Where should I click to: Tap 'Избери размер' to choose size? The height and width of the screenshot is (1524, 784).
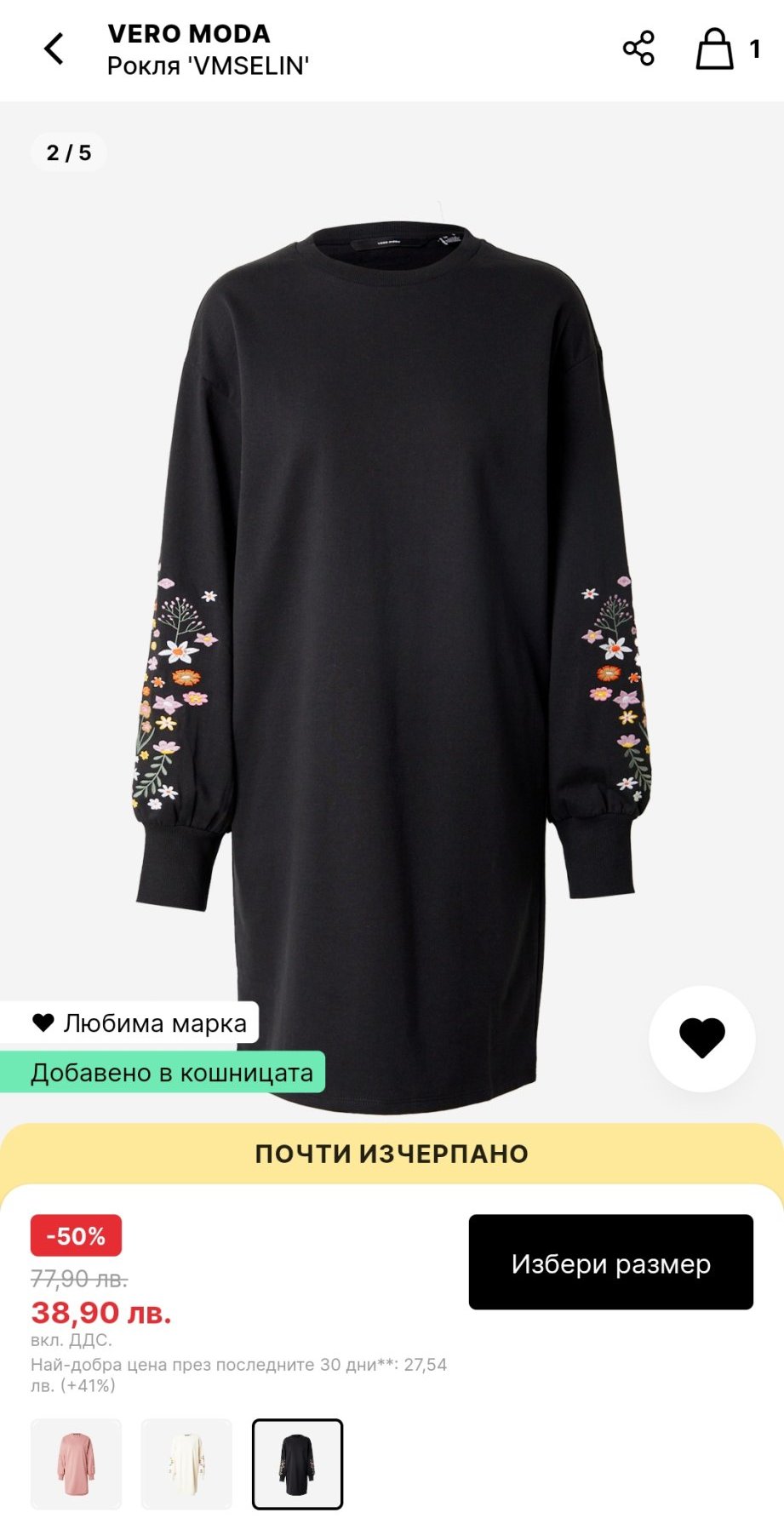(611, 1262)
